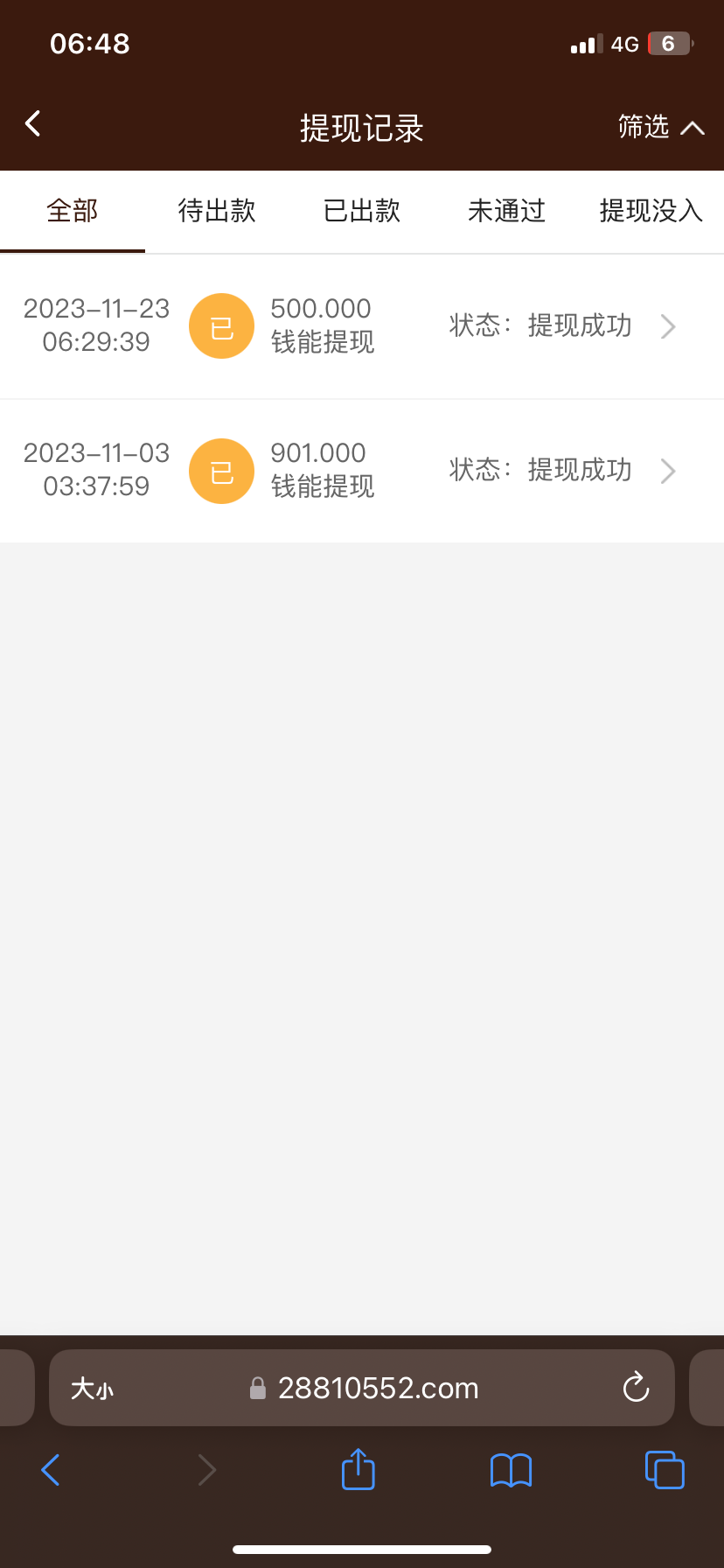Switch to the 待出款 tab
The image size is (724, 1568).
216,211
